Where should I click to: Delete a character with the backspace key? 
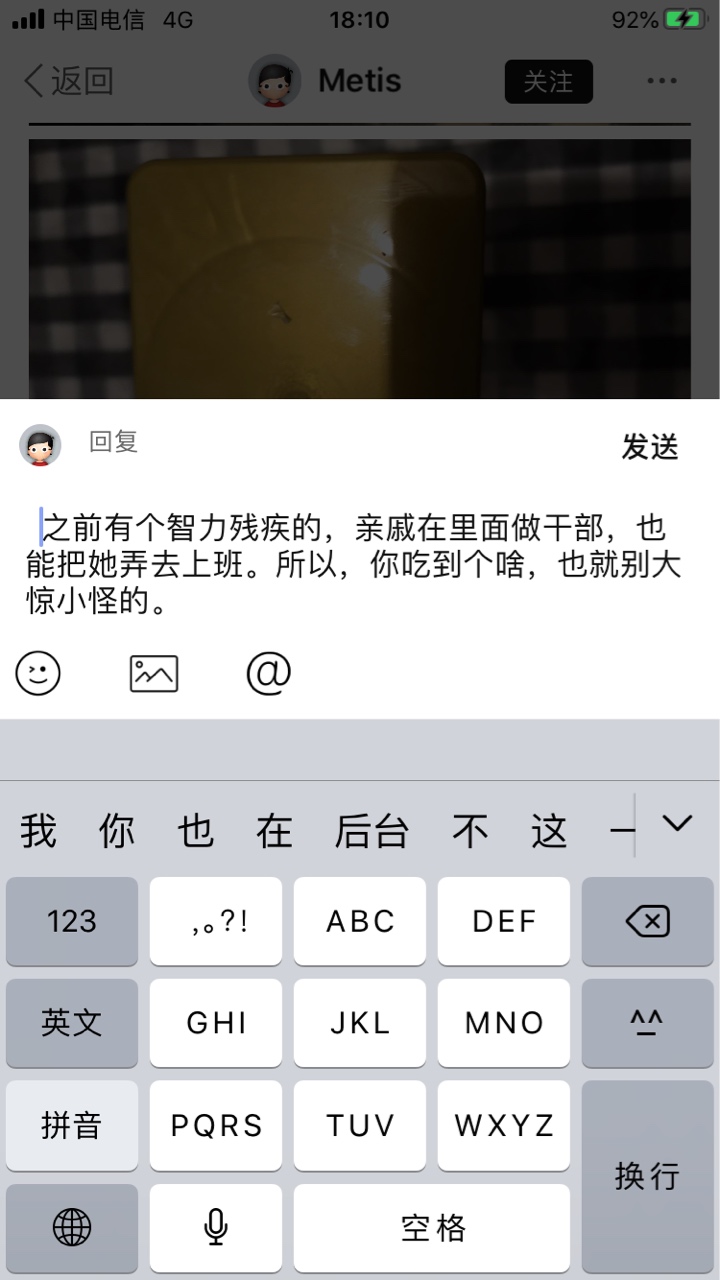(x=648, y=921)
